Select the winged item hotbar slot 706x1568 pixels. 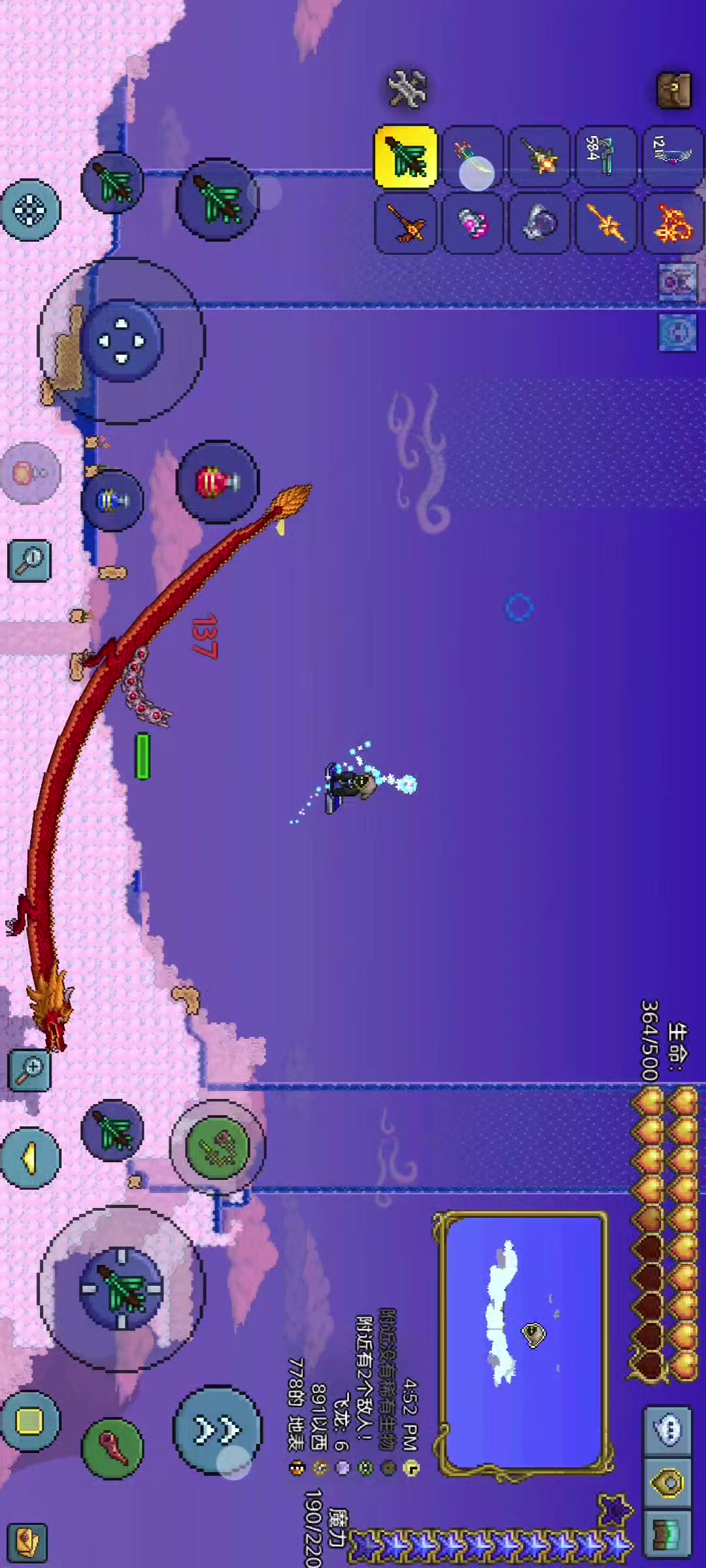(673, 157)
